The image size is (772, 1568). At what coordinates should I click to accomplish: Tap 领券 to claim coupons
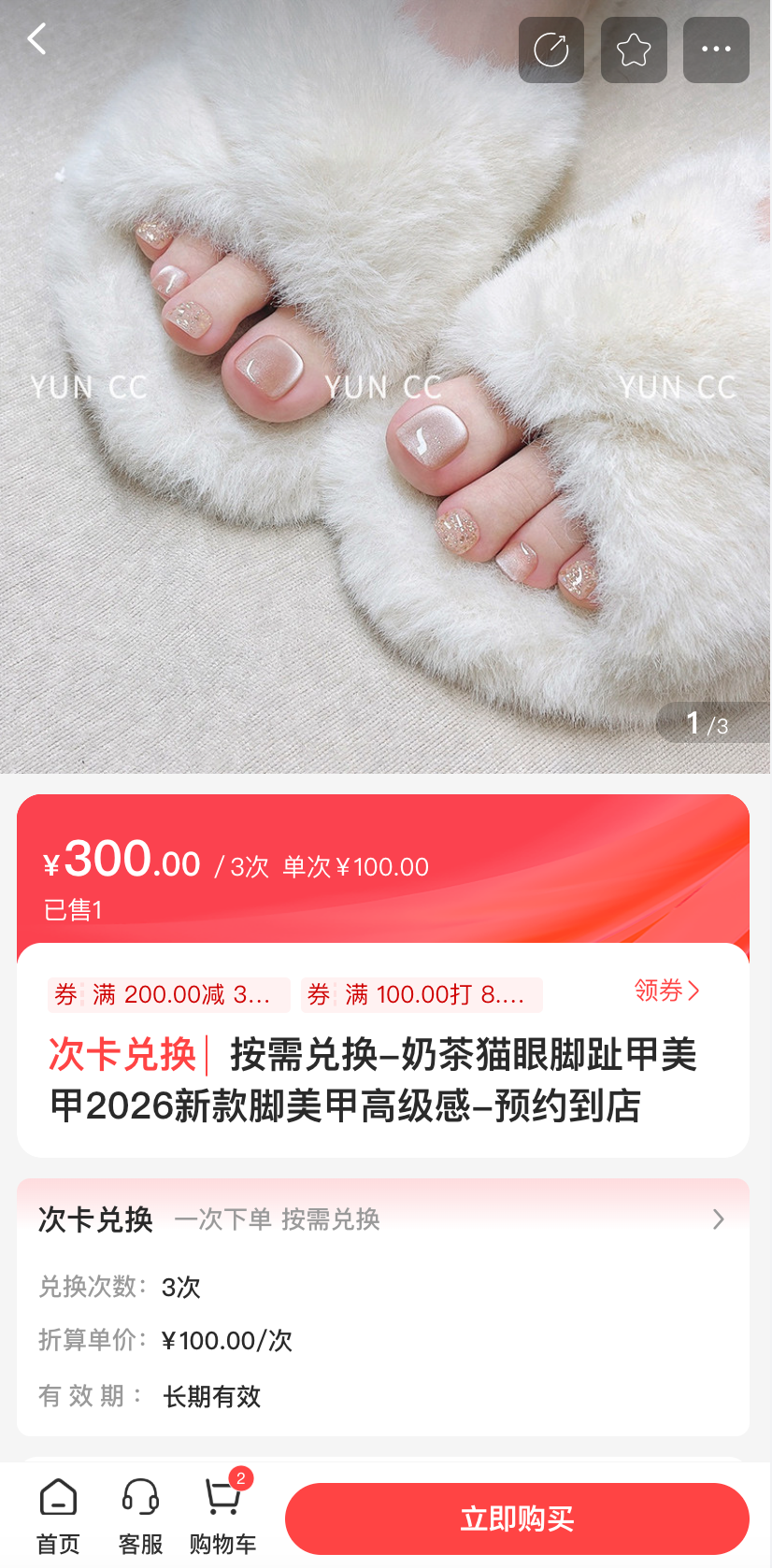[x=666, y=991]
